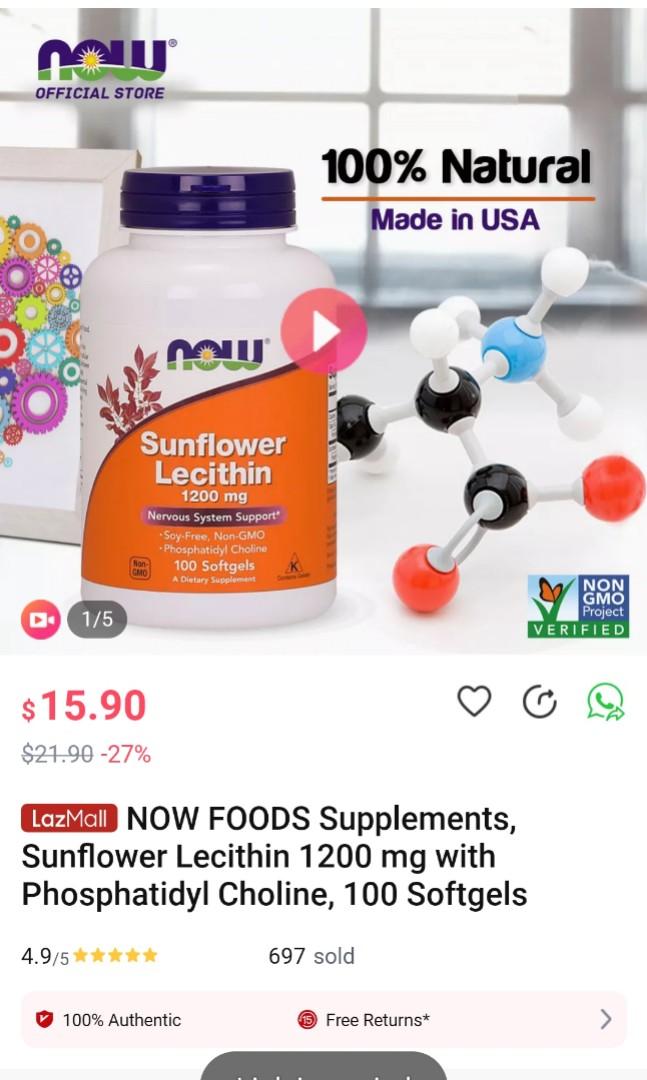
Task: Add product to wishlist with heart icon
Action: pos(474,702)
